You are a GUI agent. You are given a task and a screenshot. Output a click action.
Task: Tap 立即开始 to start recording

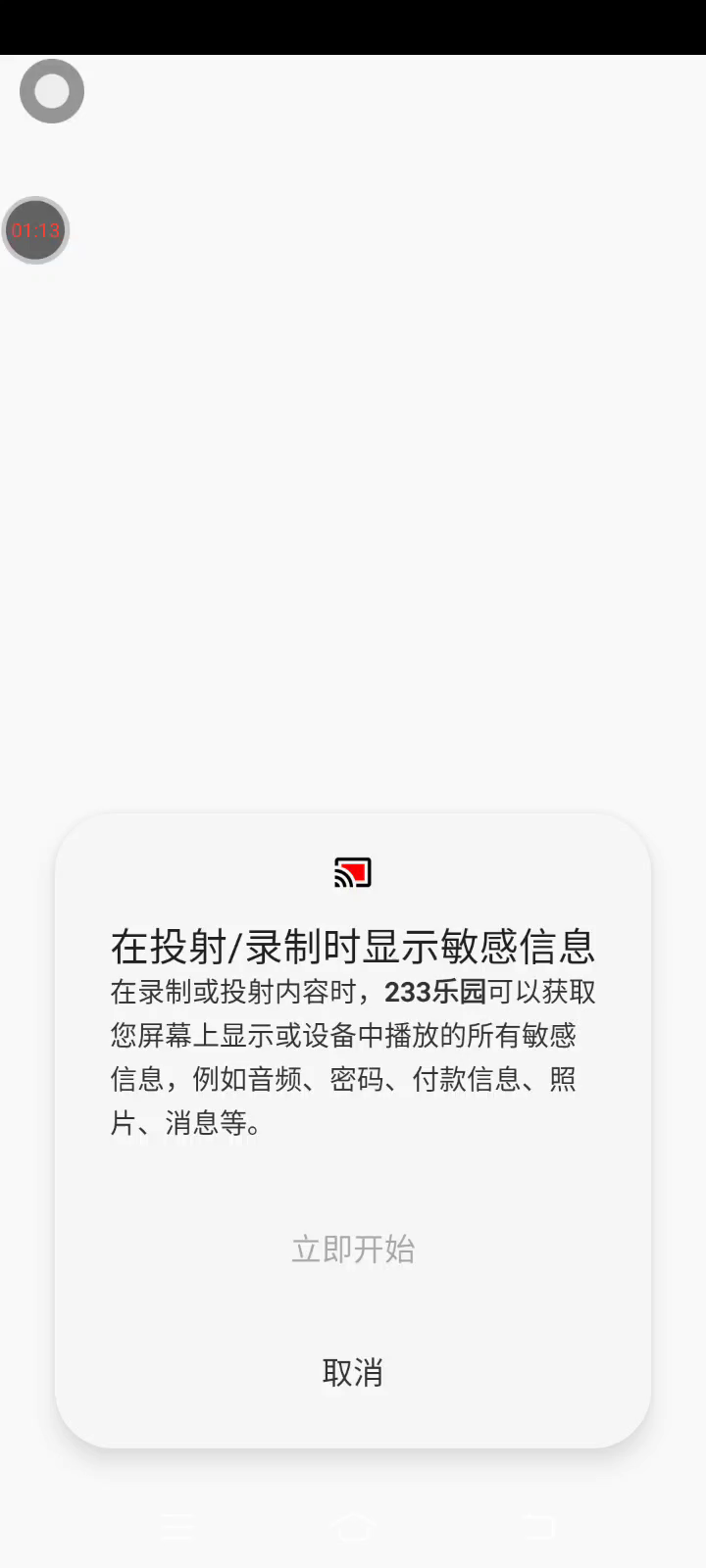pyautogui.click(x=353, y=1249)
